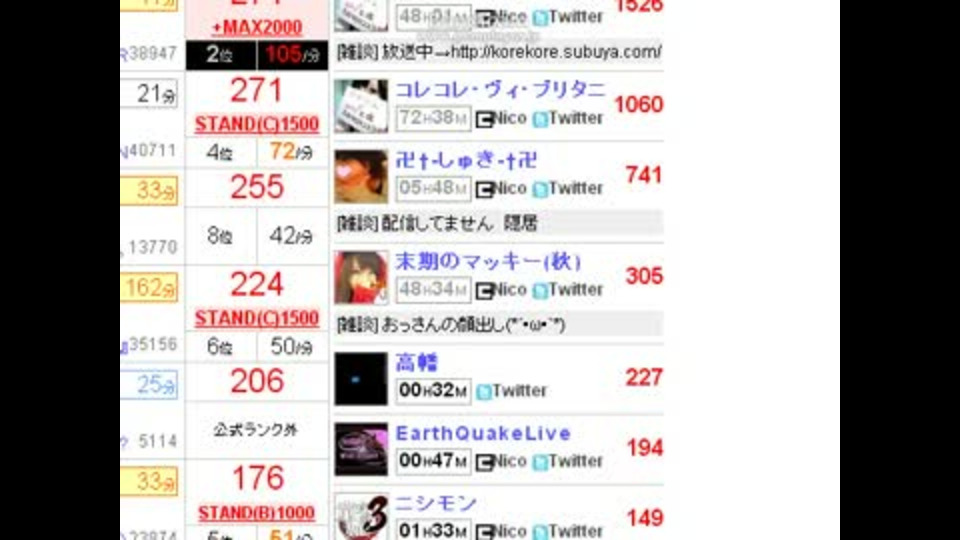
Task: Open コレコレ・ヴィ・ブリタニ channel link
Action: click(500, 89)
